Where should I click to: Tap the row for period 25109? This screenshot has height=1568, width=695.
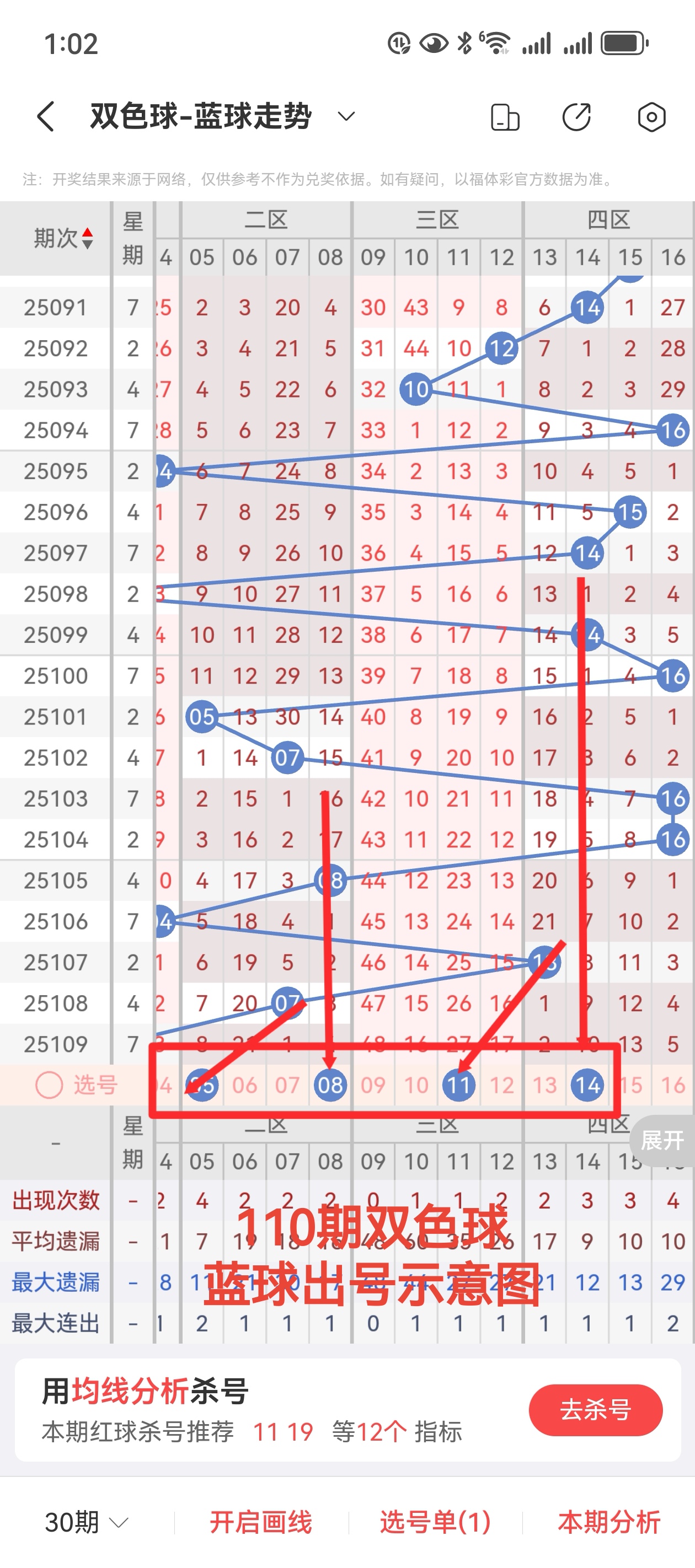56,1043
